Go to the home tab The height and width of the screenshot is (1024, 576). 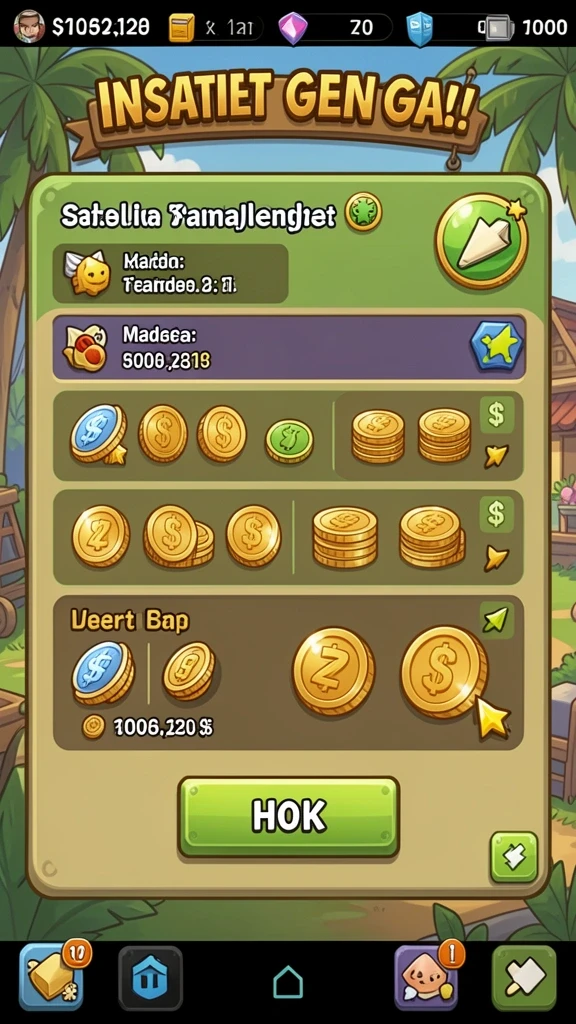point(288,982)
